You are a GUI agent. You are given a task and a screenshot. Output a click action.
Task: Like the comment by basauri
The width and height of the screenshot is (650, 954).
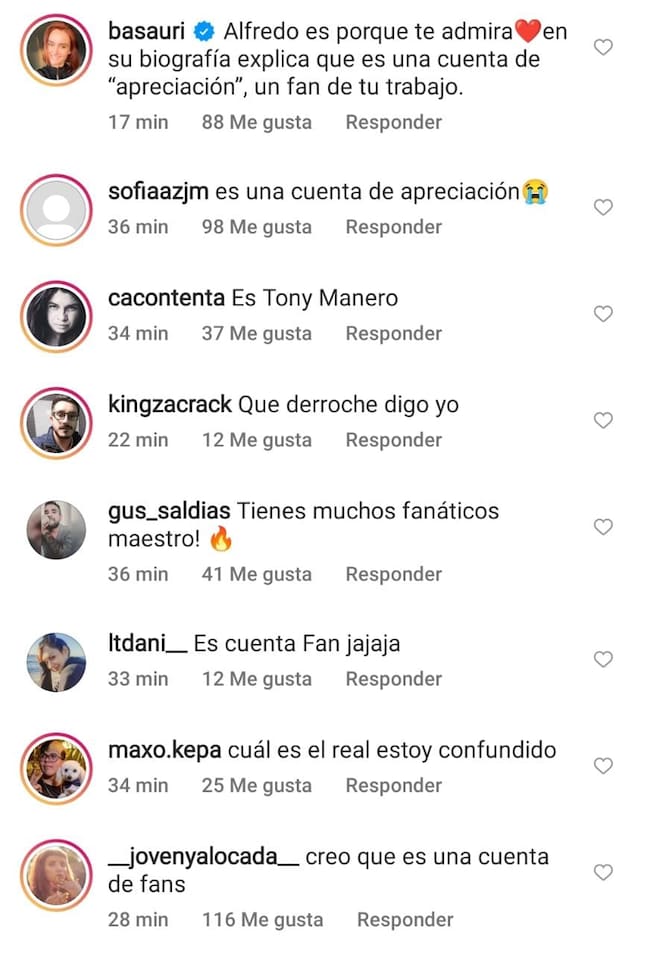tap(603, 47)
